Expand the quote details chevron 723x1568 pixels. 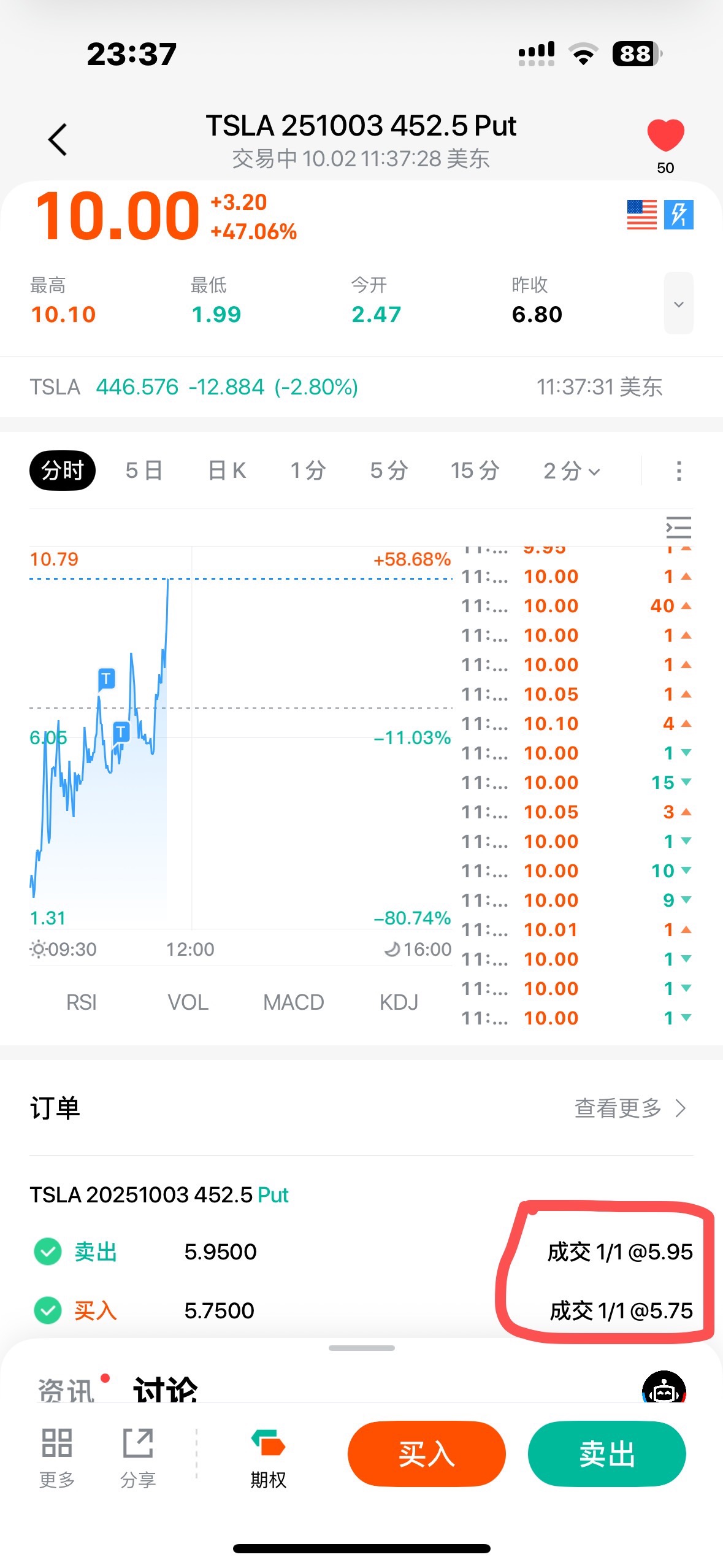[x=678, y=304]
